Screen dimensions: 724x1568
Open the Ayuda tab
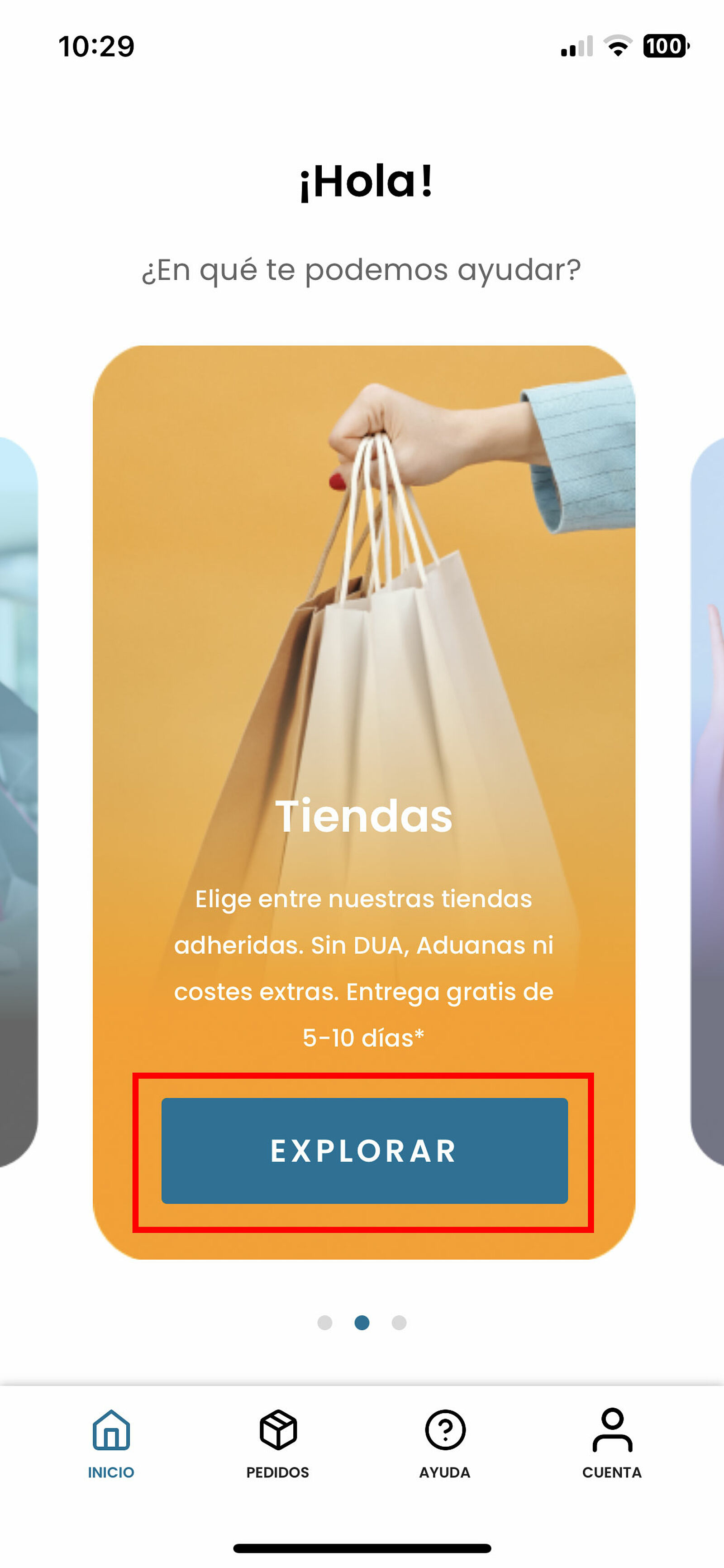point(445,1443)
